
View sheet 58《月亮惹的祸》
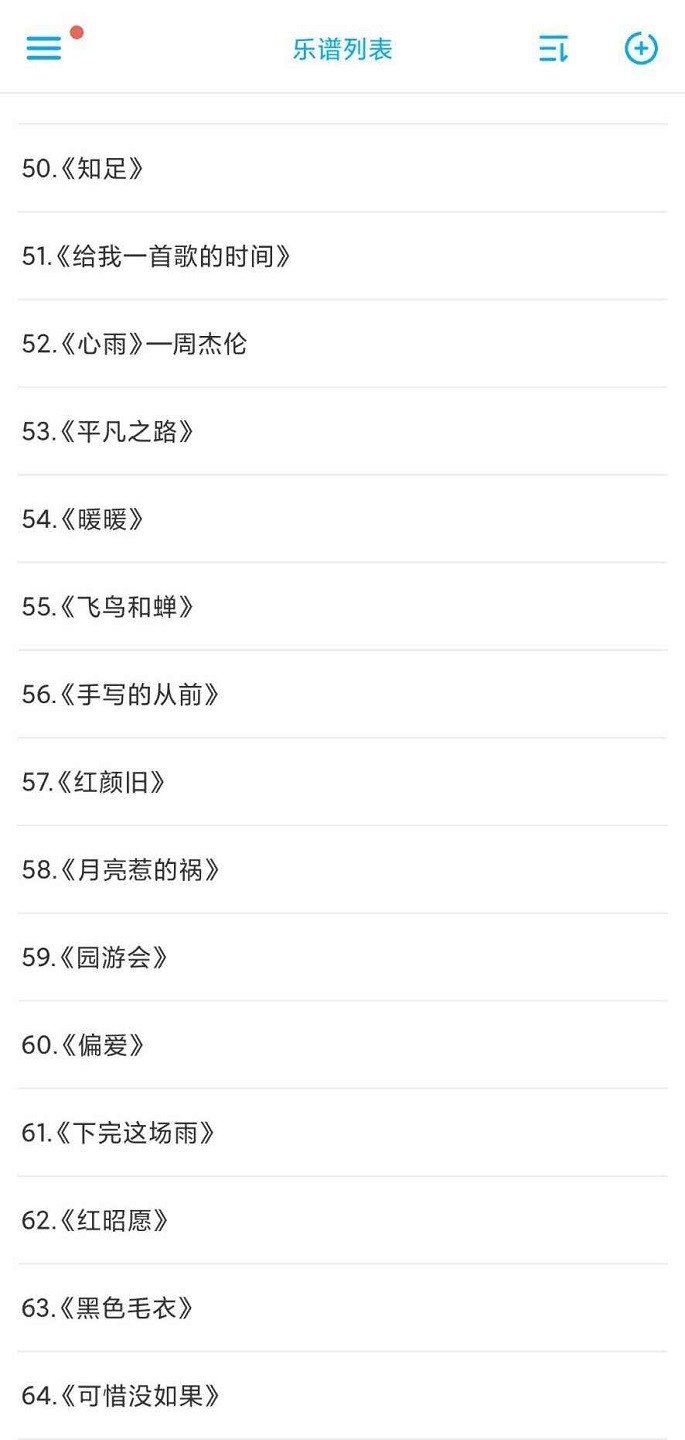120,870
